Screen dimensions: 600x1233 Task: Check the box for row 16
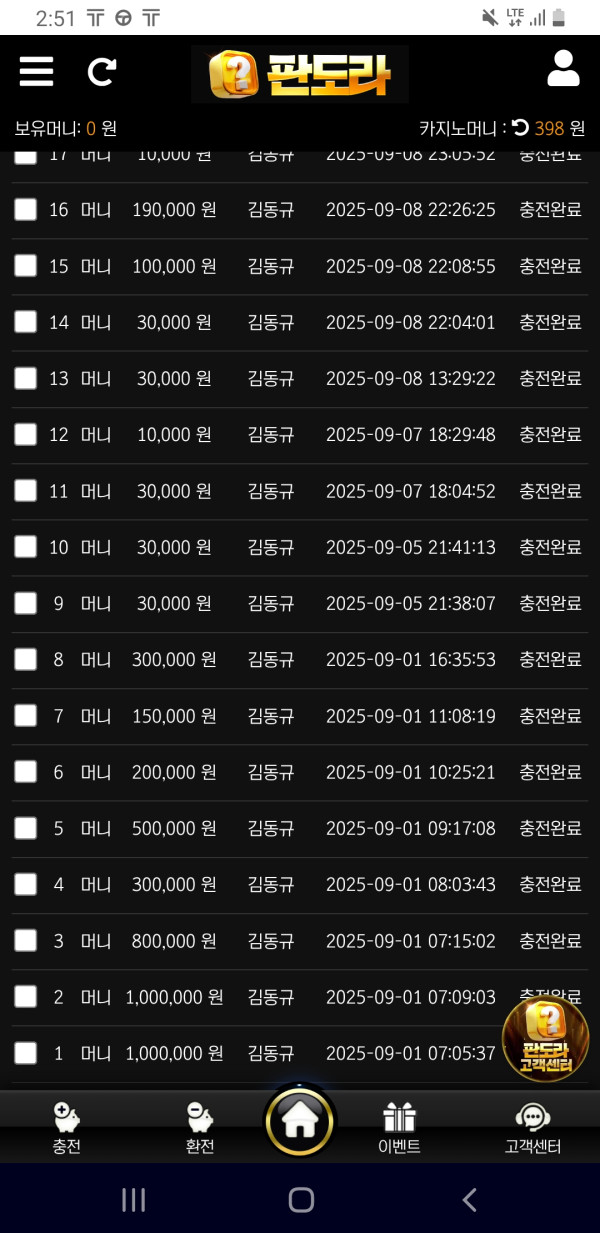25,209
